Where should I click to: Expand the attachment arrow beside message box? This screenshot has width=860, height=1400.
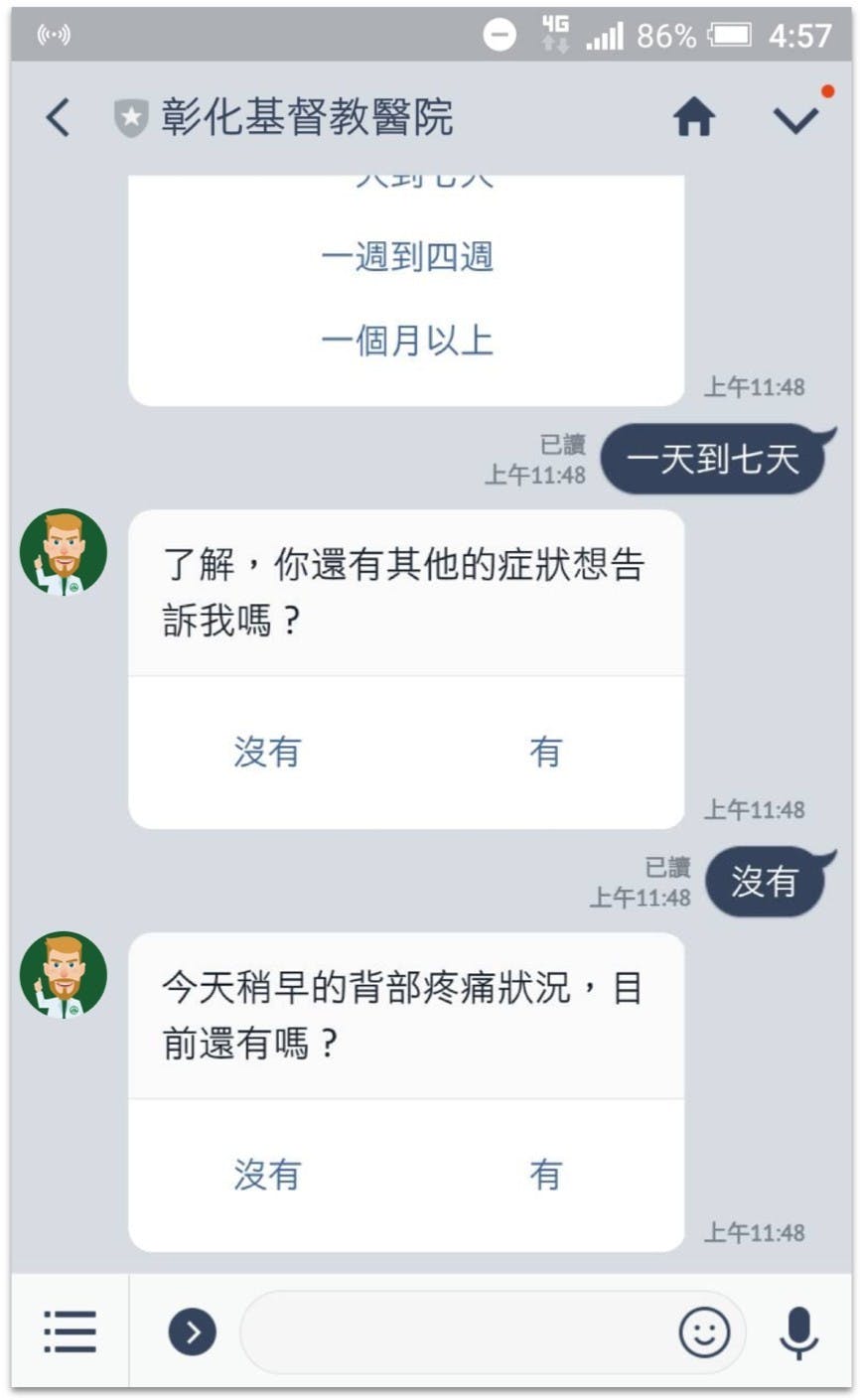[193, 1331]
